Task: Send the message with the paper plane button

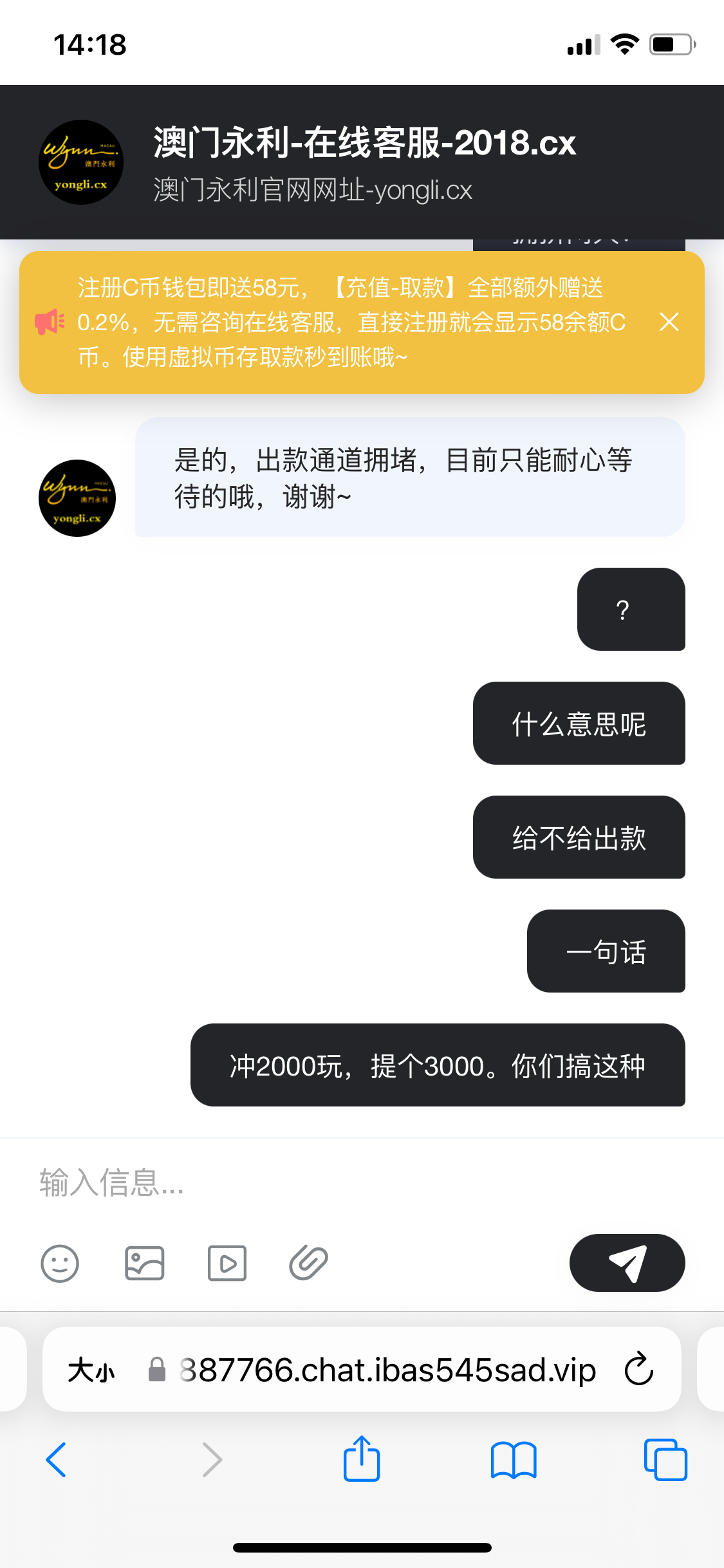Action: point(627,1263)
